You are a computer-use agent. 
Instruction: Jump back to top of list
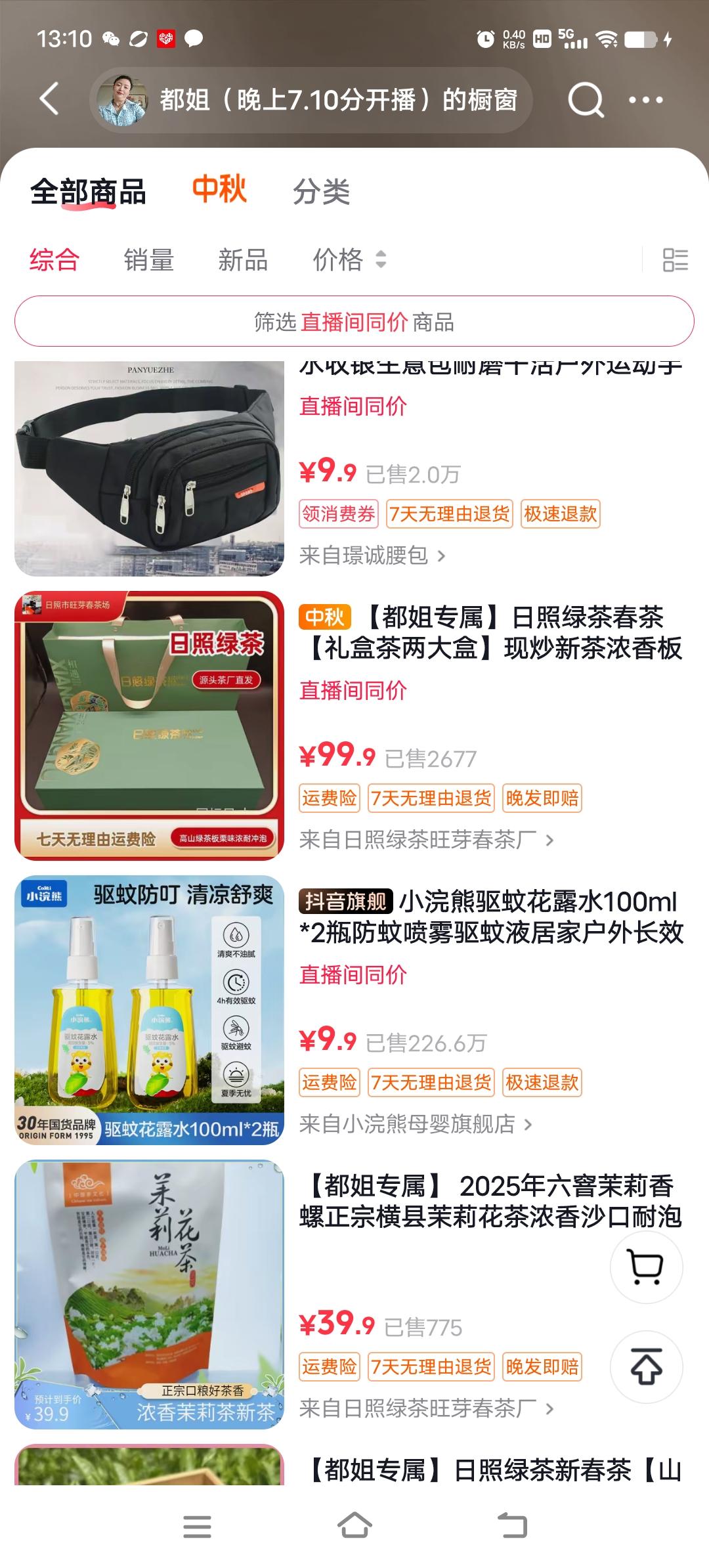(646, 1367)
